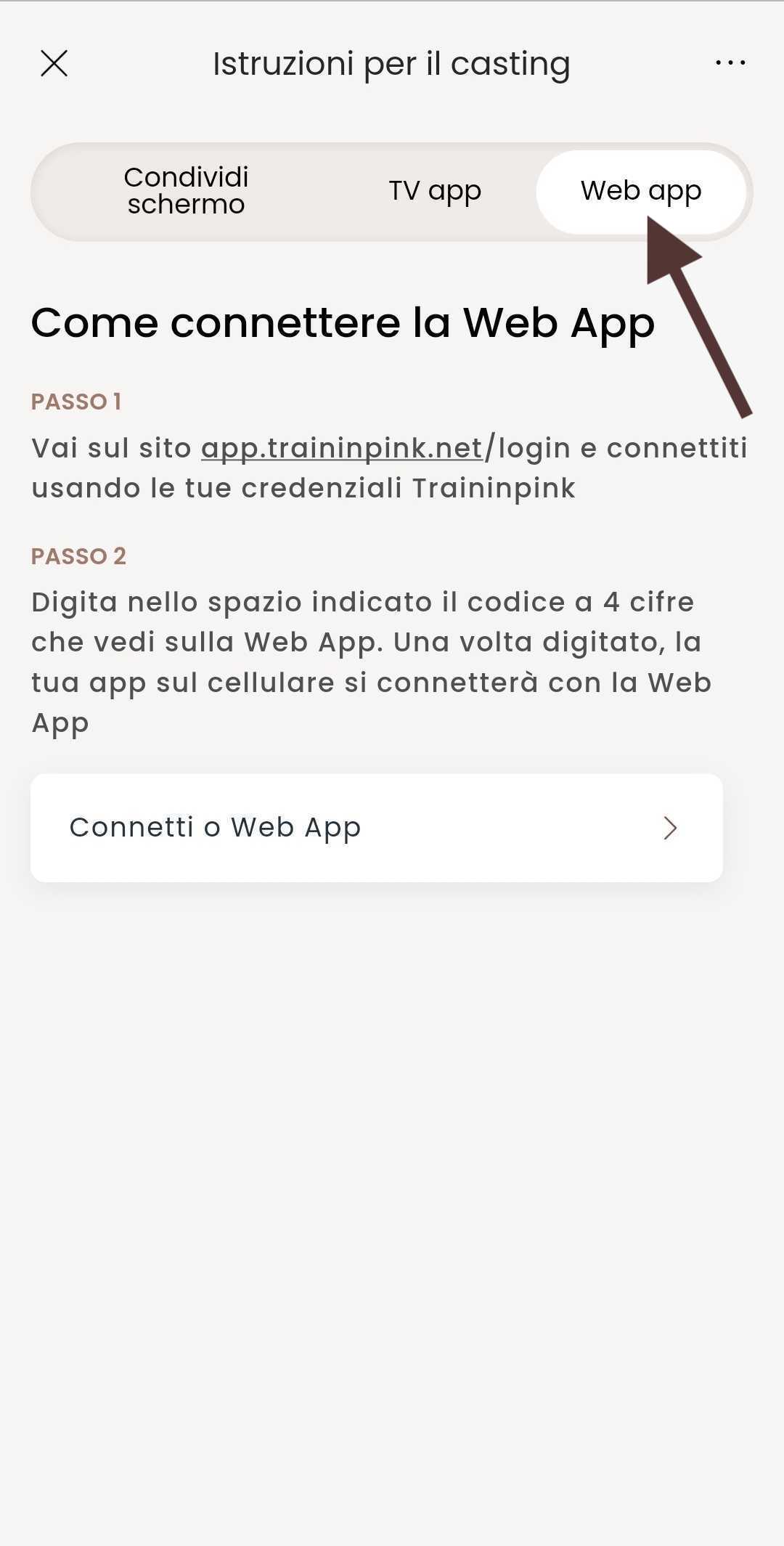Open the three-dot overflow menu
This screenshot has width=784, height=1546.
[730, 63]
